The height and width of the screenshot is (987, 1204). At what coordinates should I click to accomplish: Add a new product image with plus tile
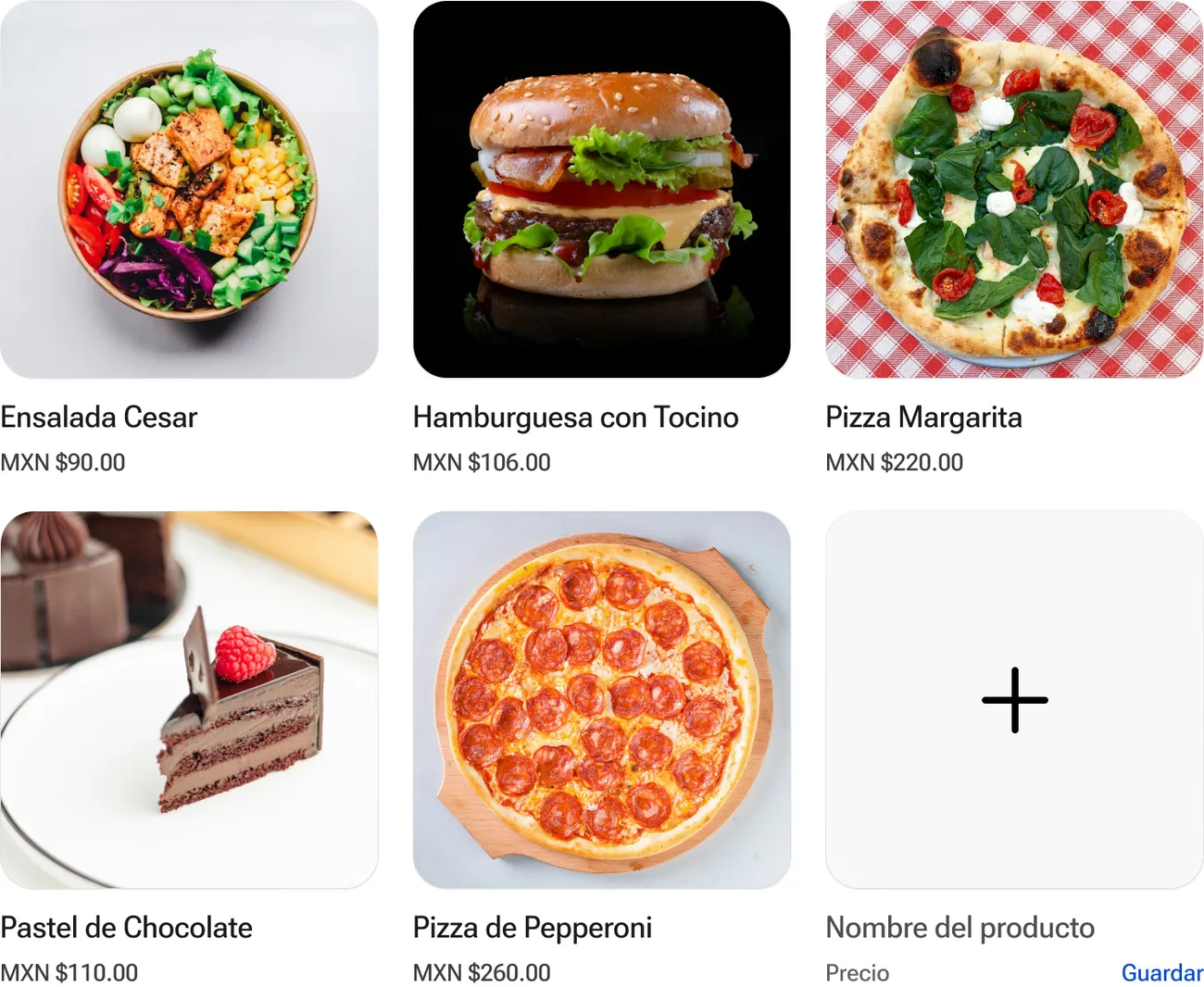pos(1014,700)
